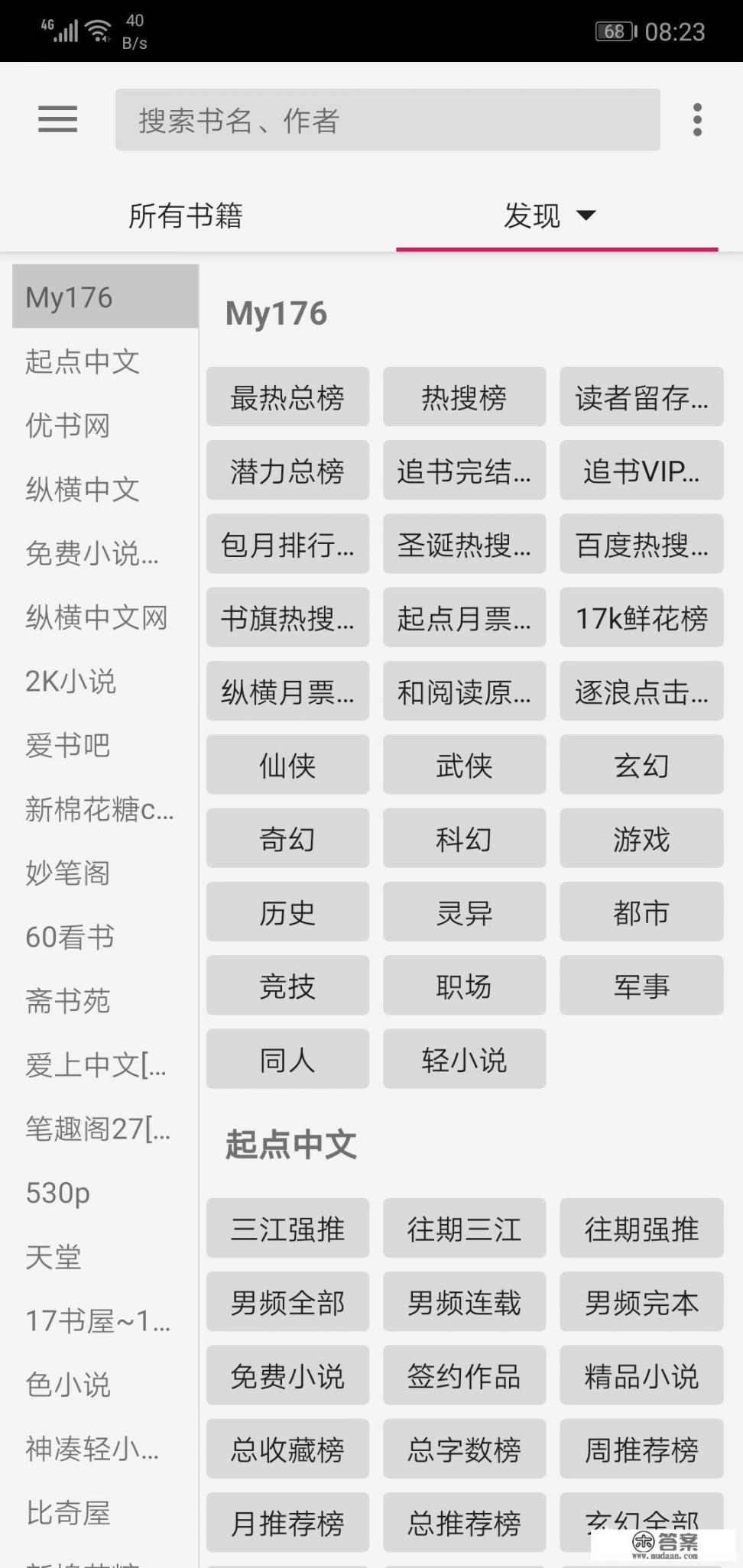
Task: Open the 男频完本 list
Action: coord(641,1303)
